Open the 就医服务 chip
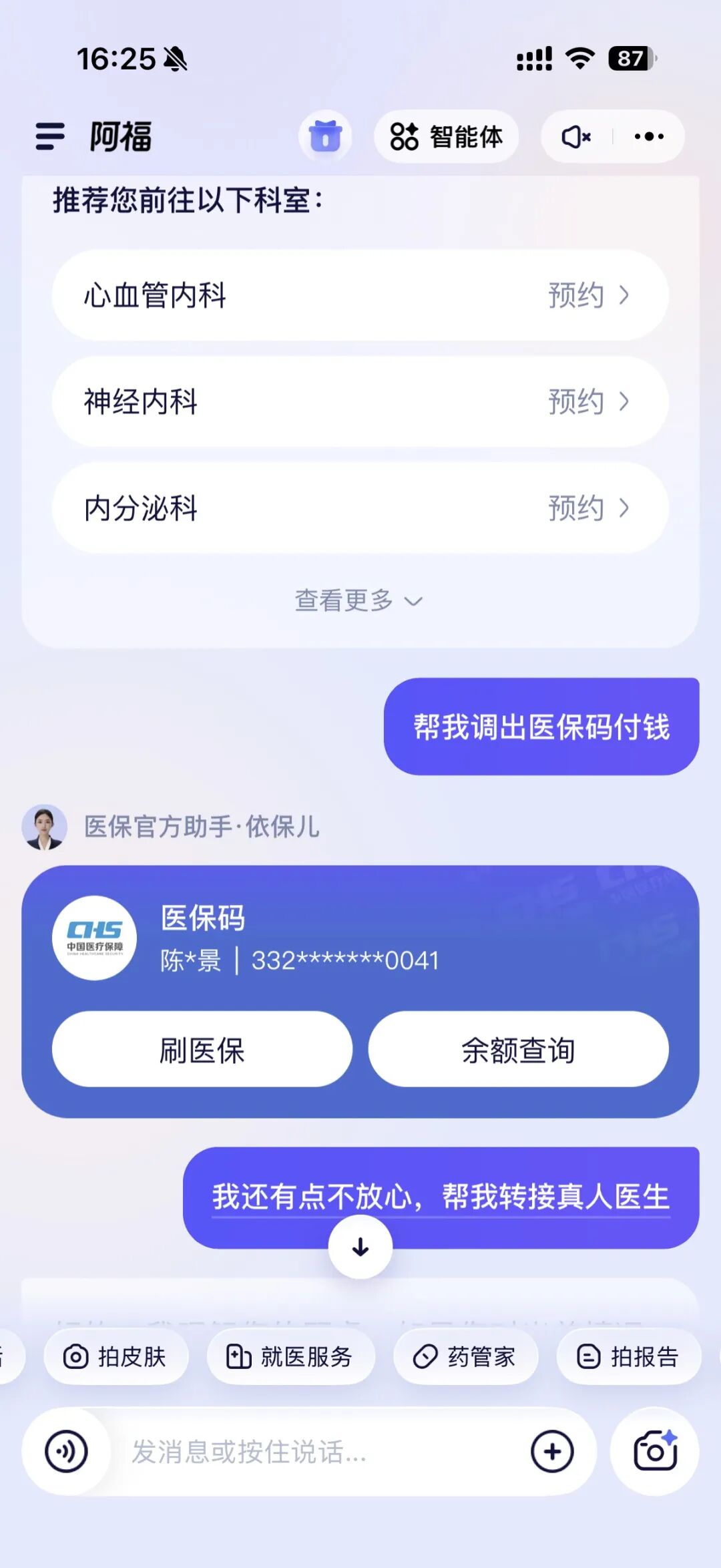 click(x=291, y=1356)
